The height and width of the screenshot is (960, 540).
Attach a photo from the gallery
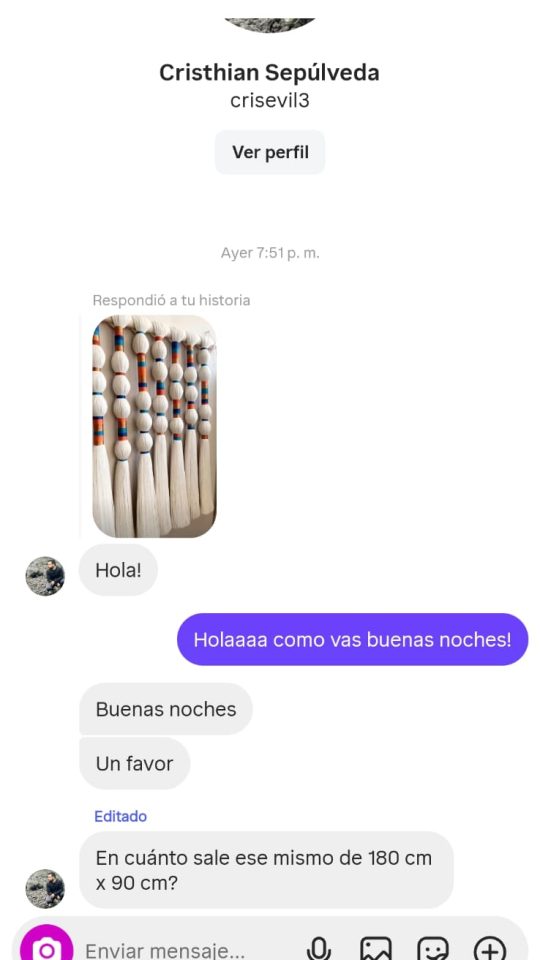coord(375,949)
